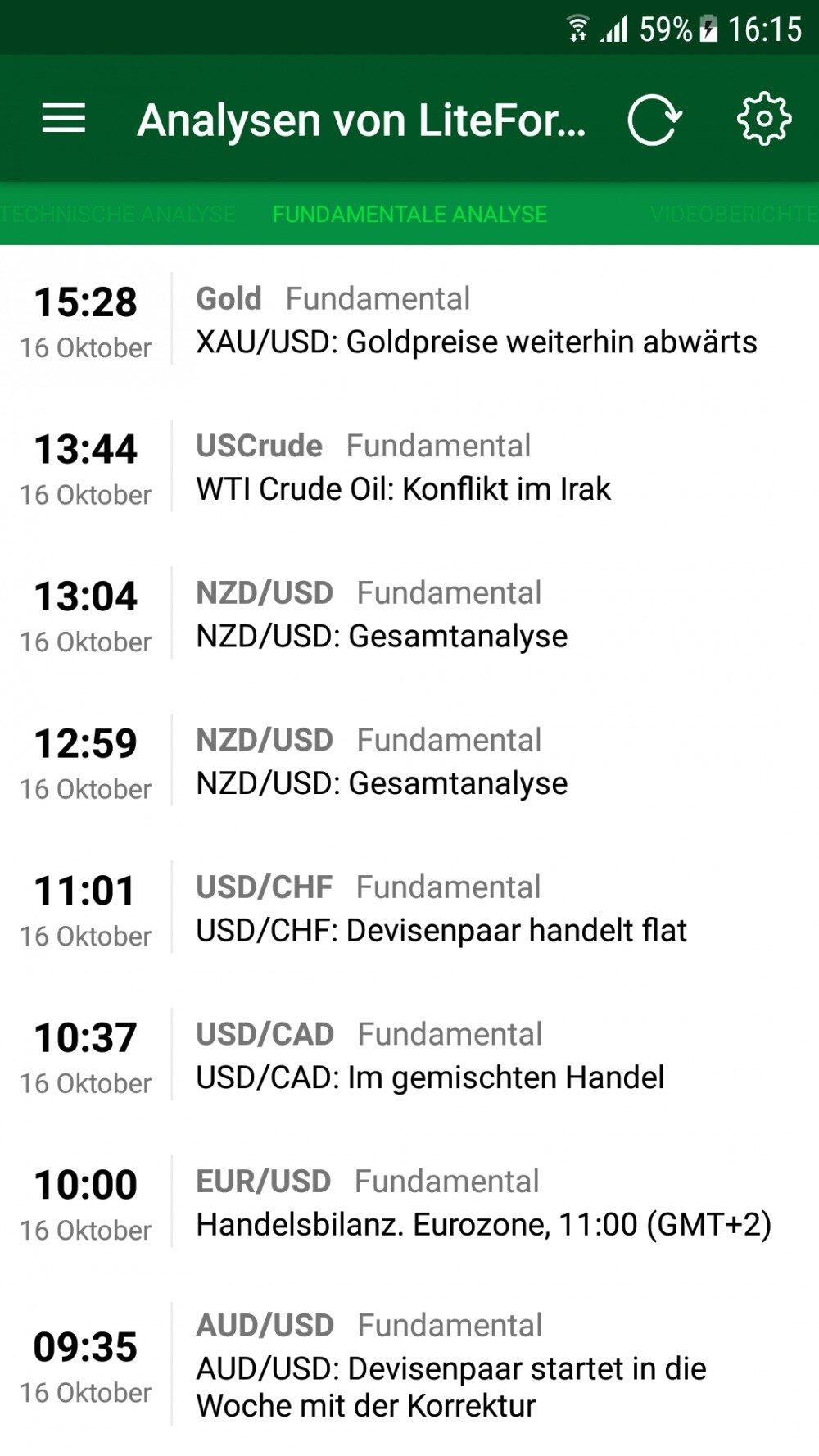Tap the clock showing 16:15
The height and width of the screenshot is (1456, 819).
click(x=767, y=29)
